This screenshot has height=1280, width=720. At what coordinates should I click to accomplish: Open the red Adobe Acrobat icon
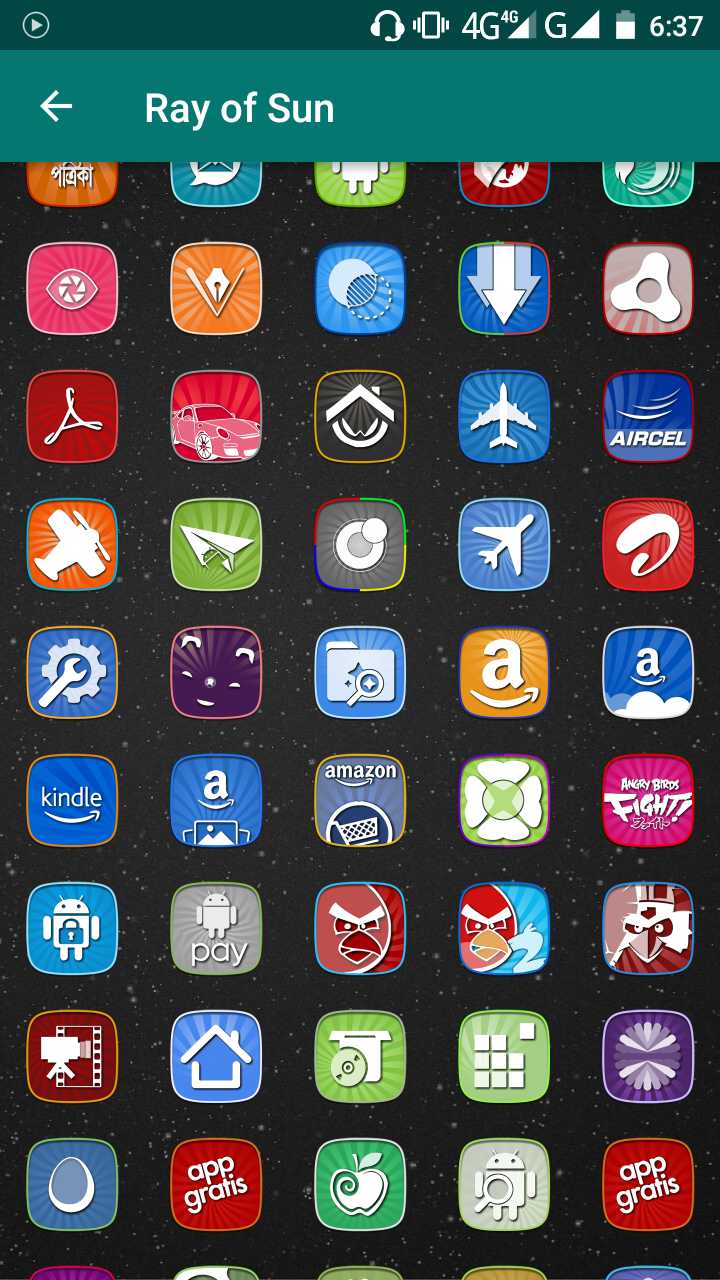point(72,416)
